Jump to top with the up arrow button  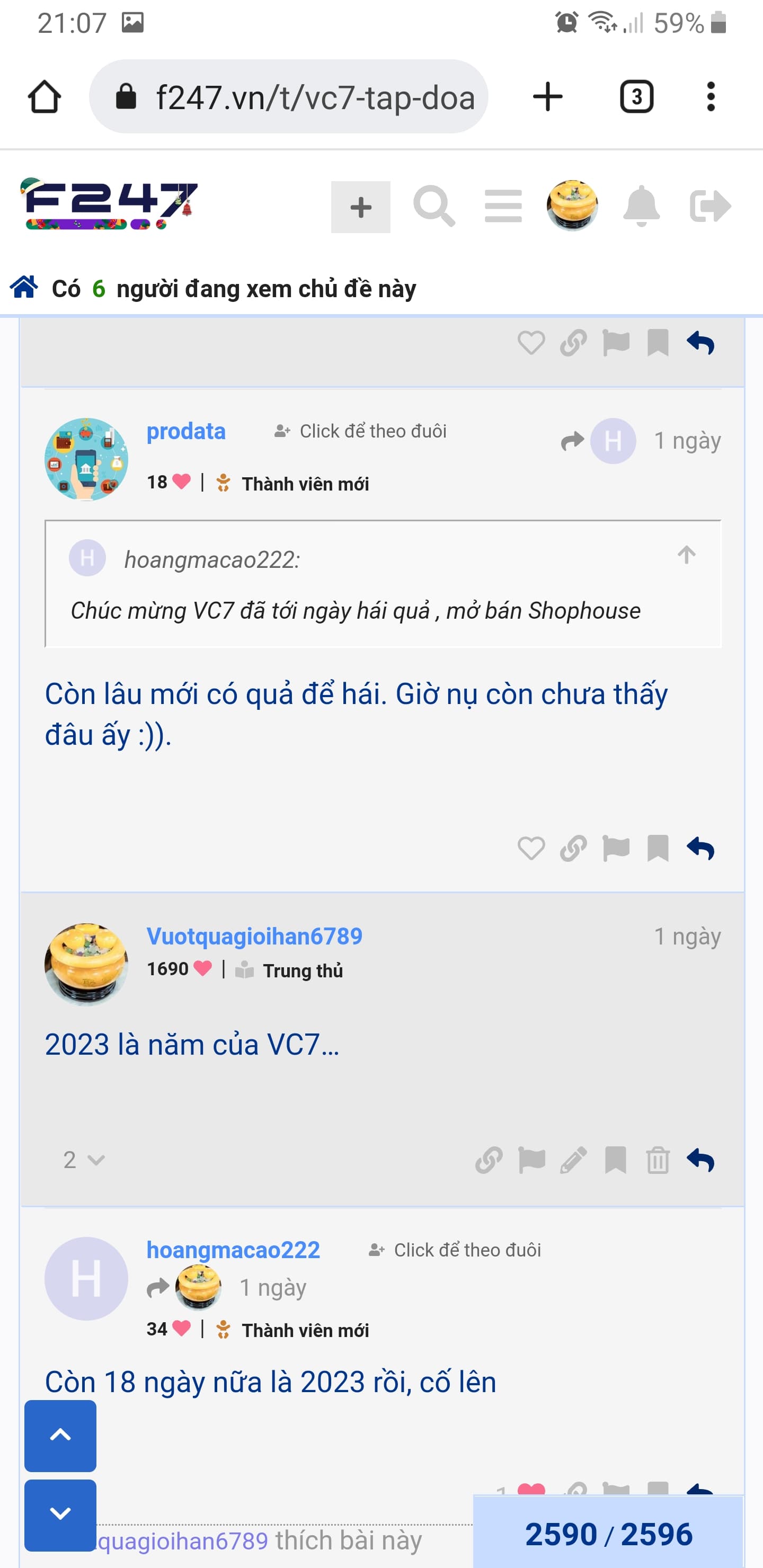point(60,1436)
